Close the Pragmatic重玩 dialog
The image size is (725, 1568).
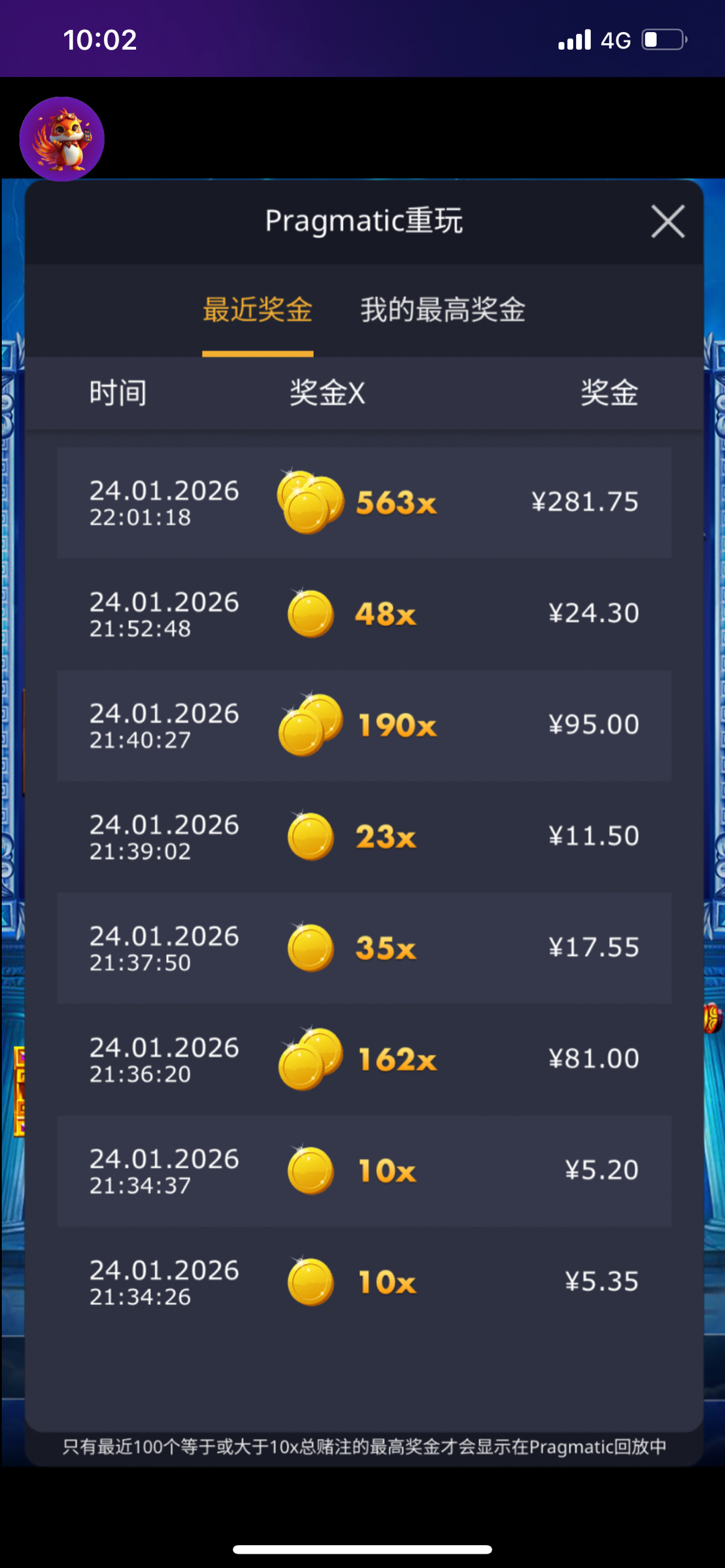pyautogui.click(x=667, y=221)
